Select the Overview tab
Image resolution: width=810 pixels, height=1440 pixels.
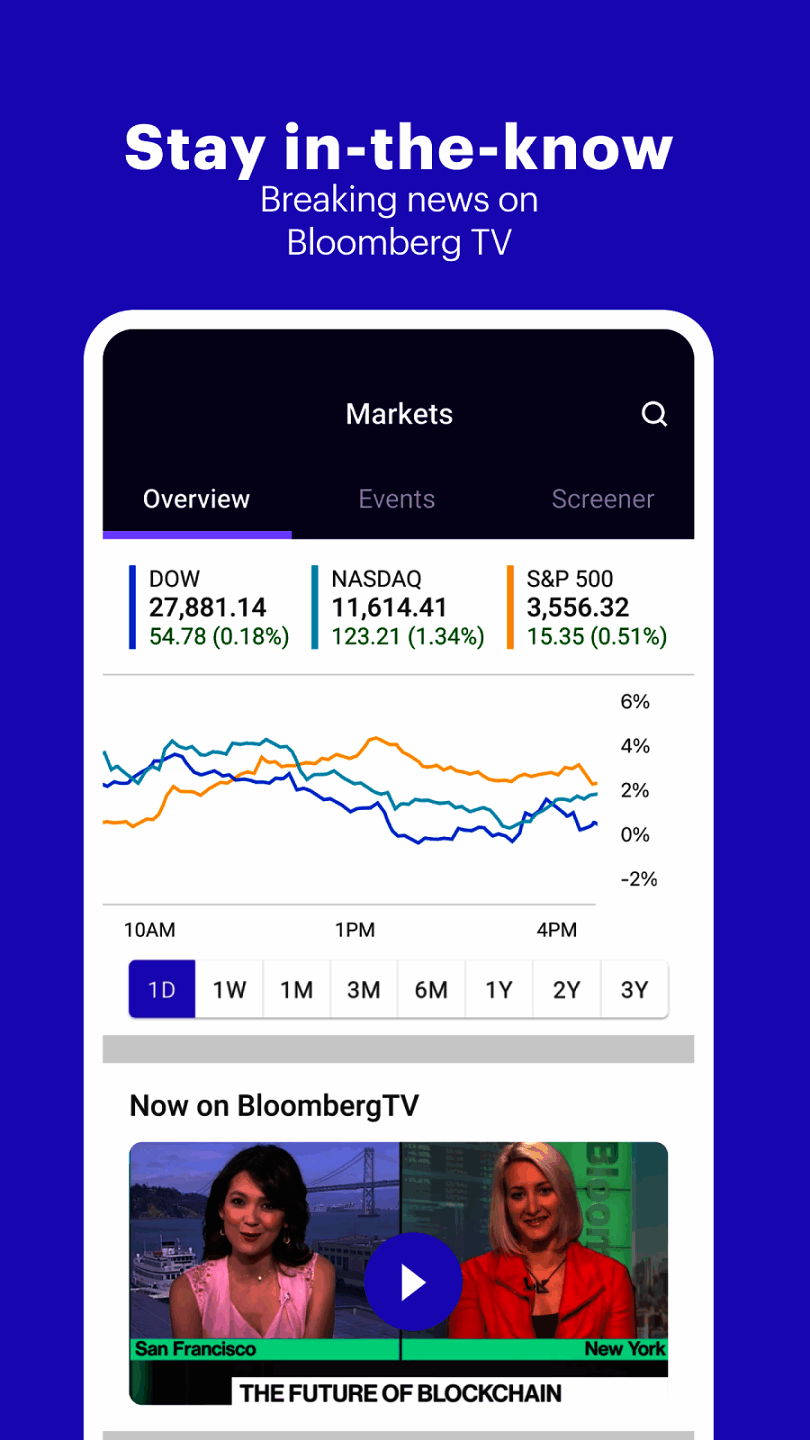(196, 498)
